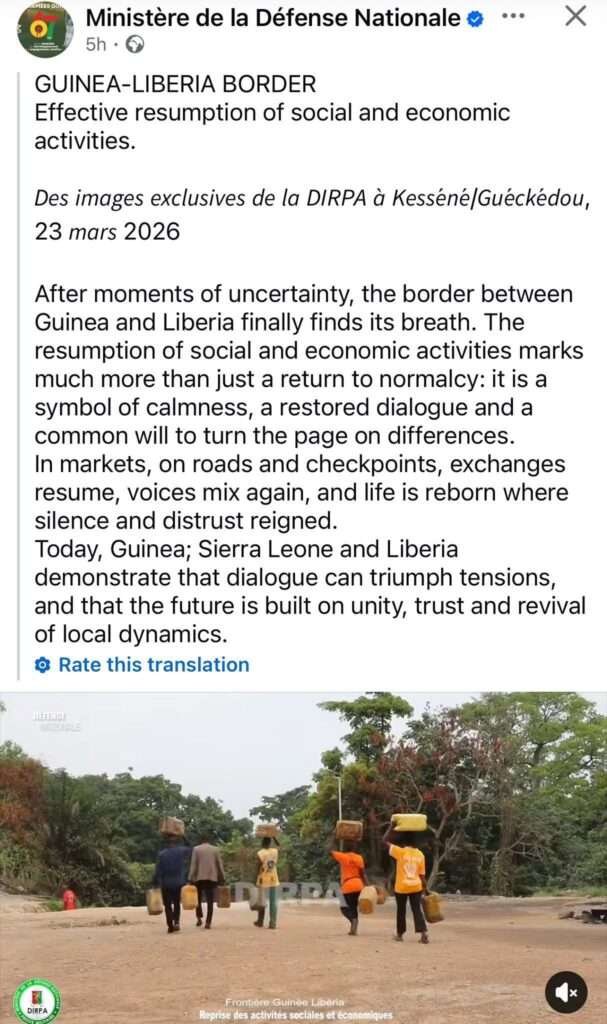Viewport: 607px width, 1024px height.
Task: Open the post's three-dot options menu
Action: (x=512, y=17)
